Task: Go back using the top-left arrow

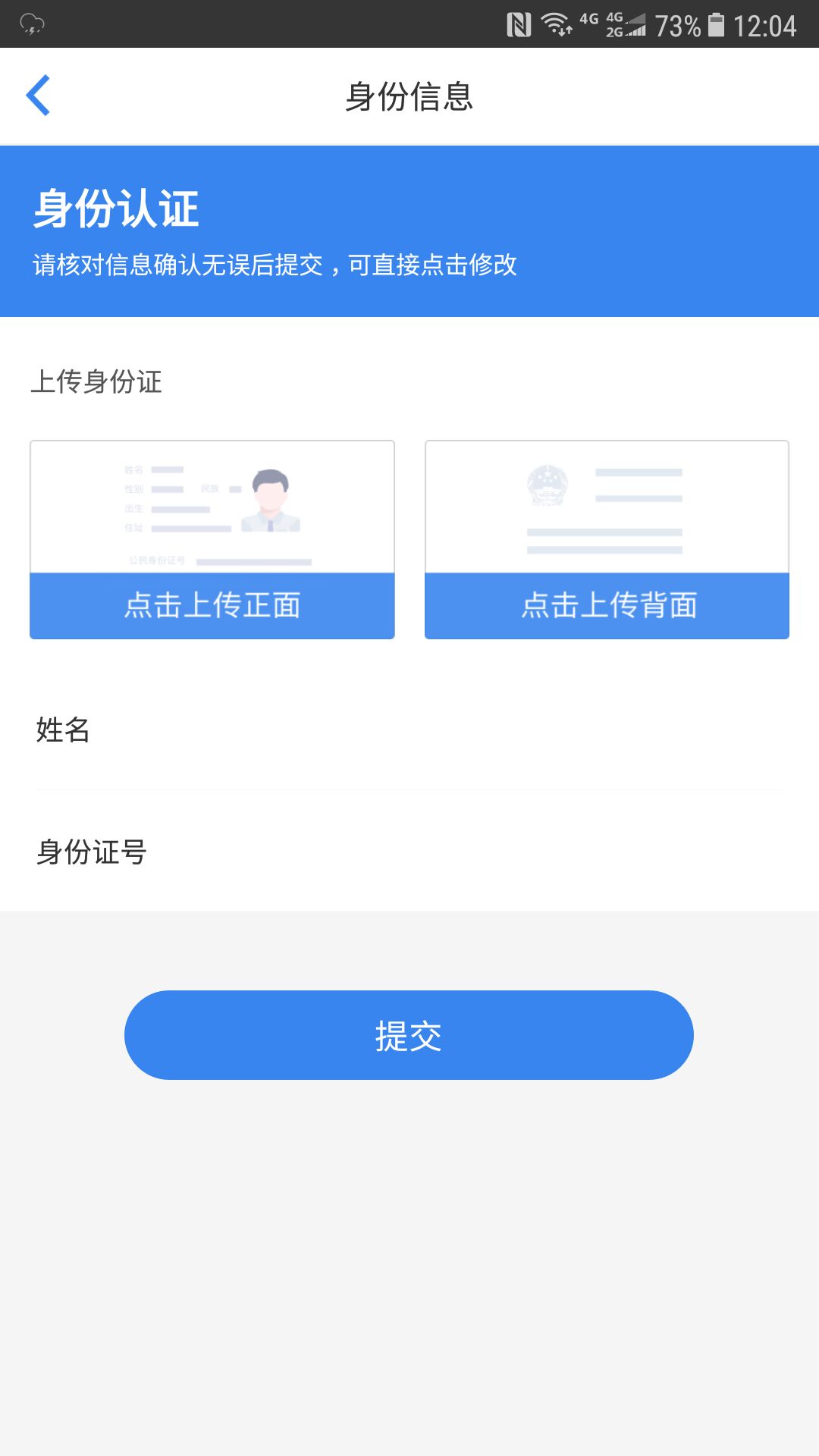Action: [x=38, y=96]
